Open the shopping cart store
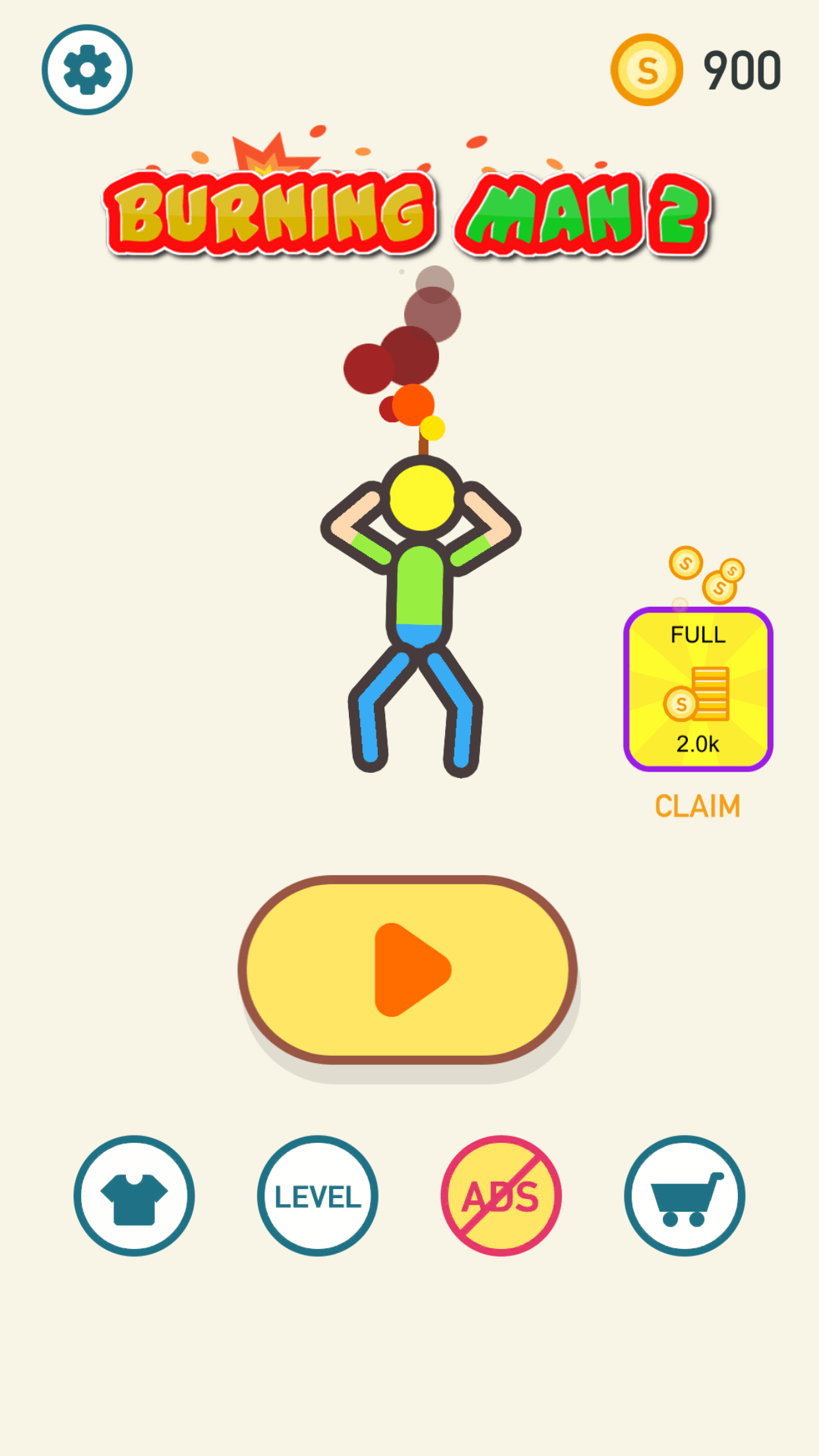This screenshot has height=1456, width=819. 684,1196
